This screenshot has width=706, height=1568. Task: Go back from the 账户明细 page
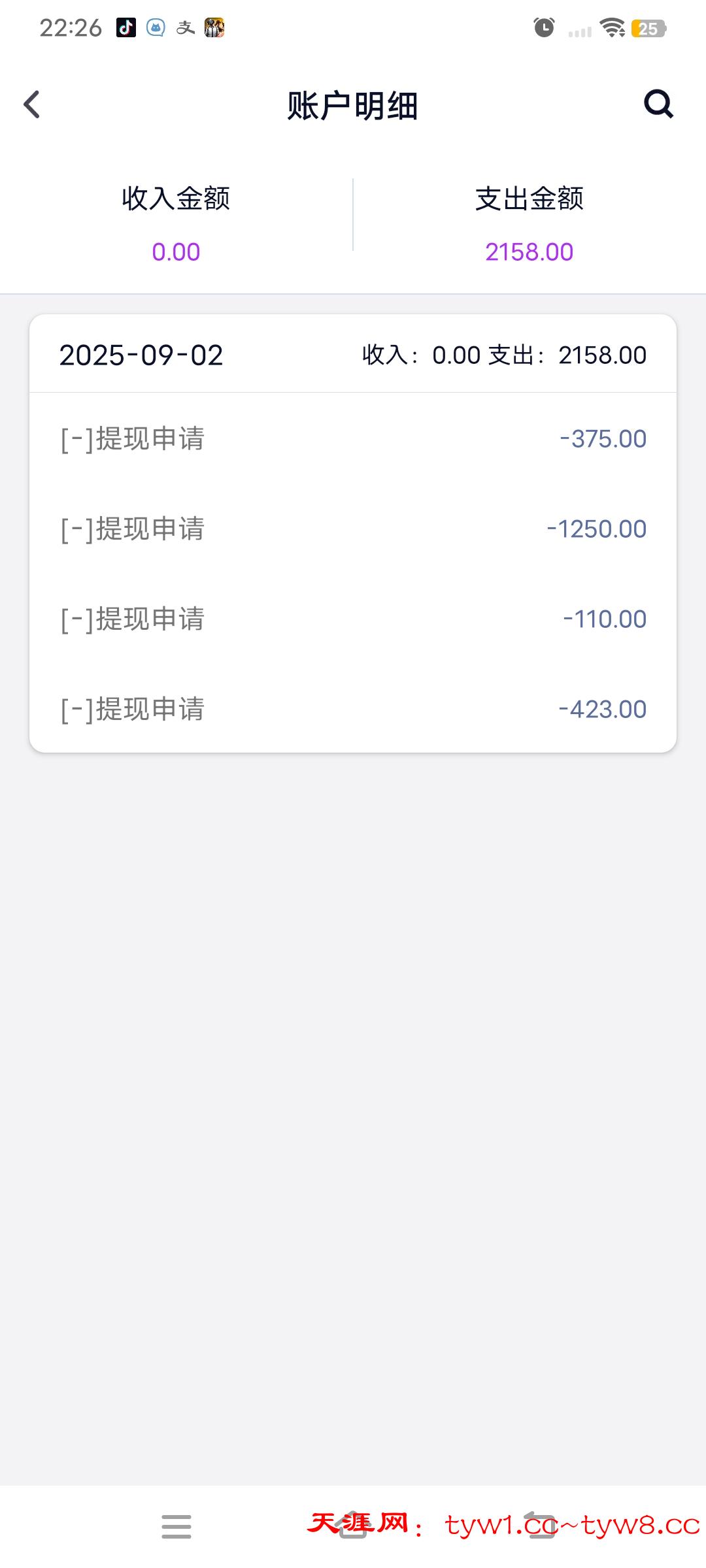[x=31, y=105]
